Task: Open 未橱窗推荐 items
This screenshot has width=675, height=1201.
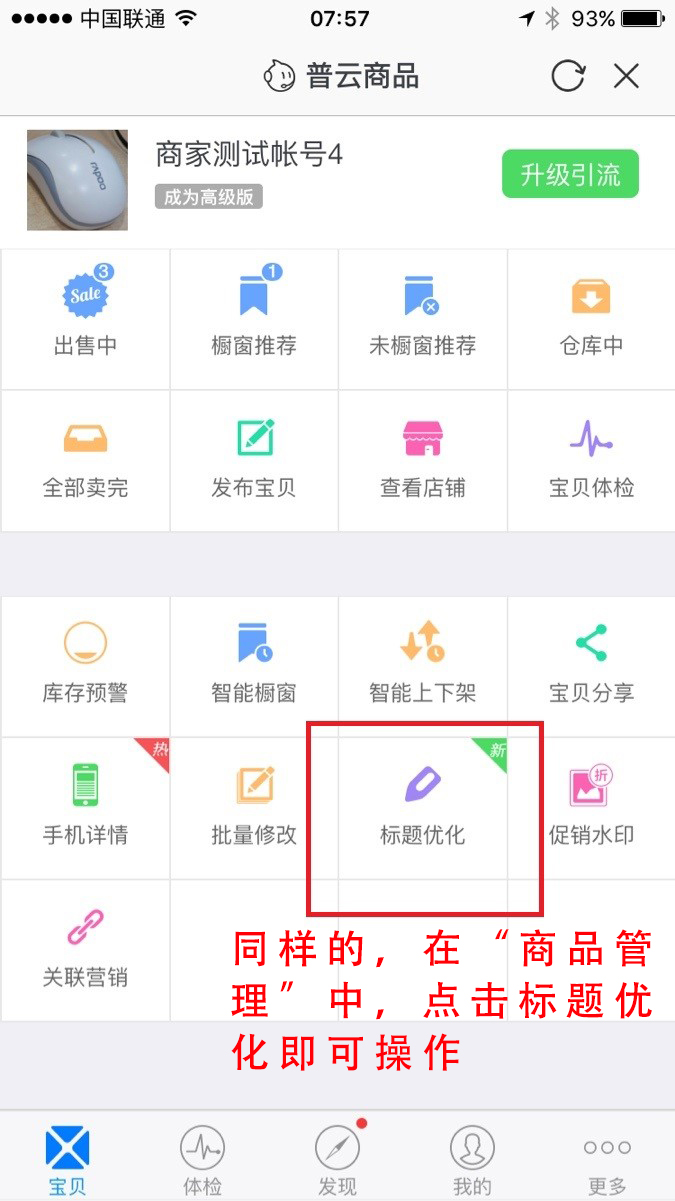Action: 422,318
